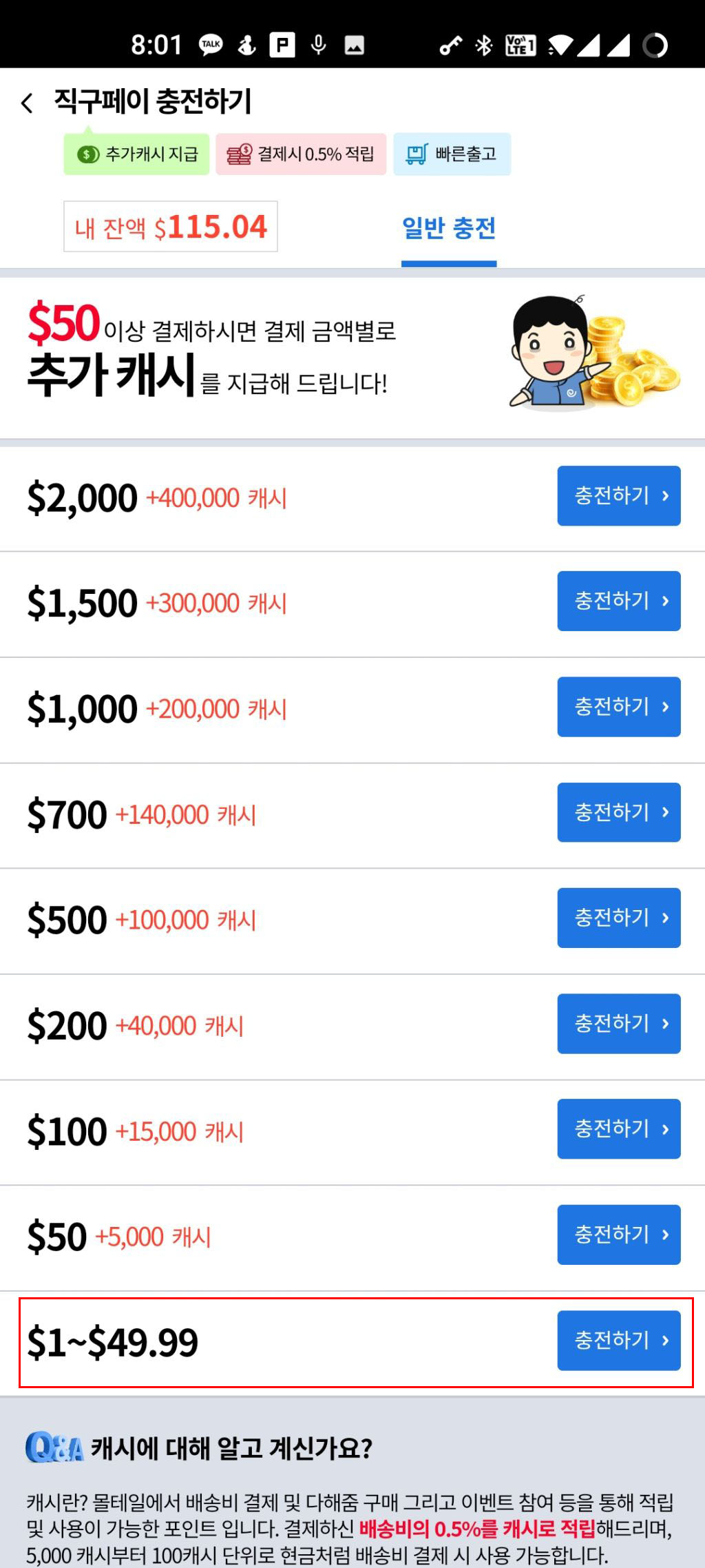
Task: Tap 충전하기 for $200
Action: coord(618,1024)
